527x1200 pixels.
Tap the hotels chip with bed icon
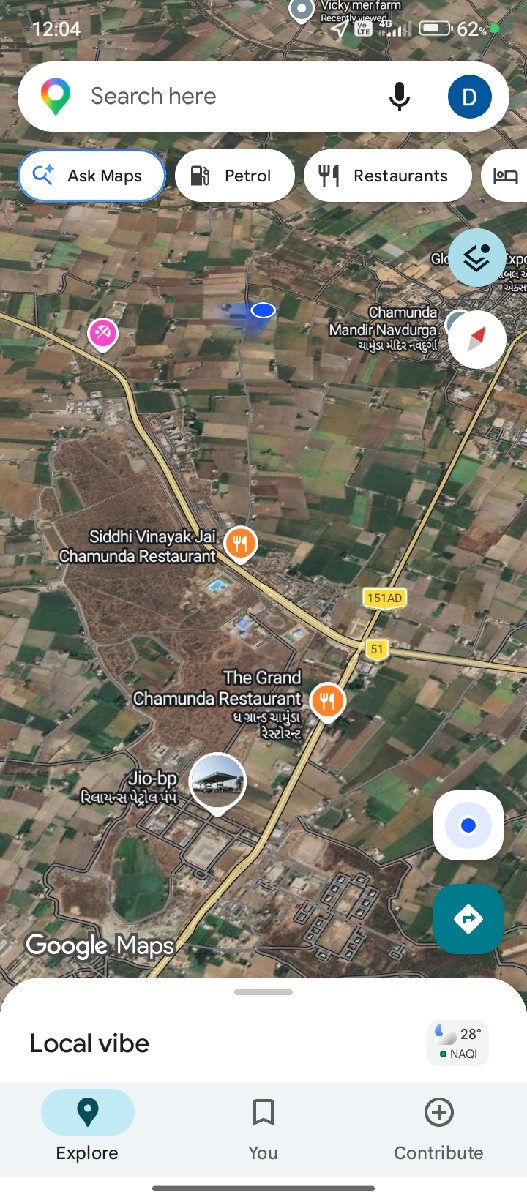click(x=505, y=176)
